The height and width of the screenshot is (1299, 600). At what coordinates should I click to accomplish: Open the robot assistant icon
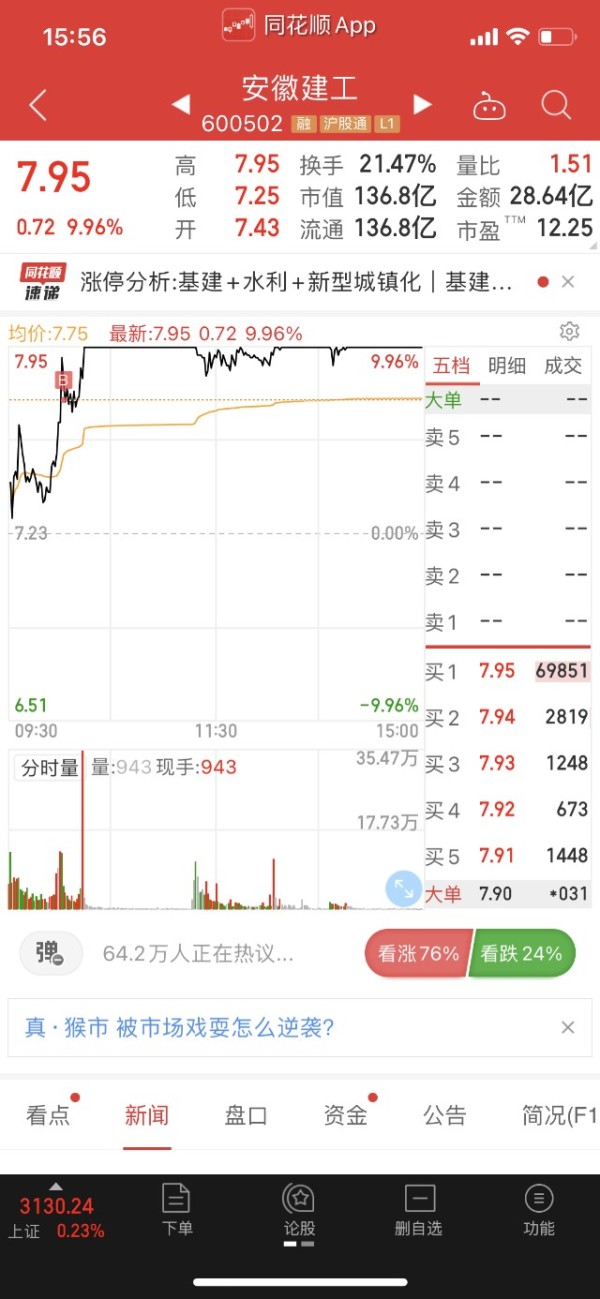click(x=489, y=105)
